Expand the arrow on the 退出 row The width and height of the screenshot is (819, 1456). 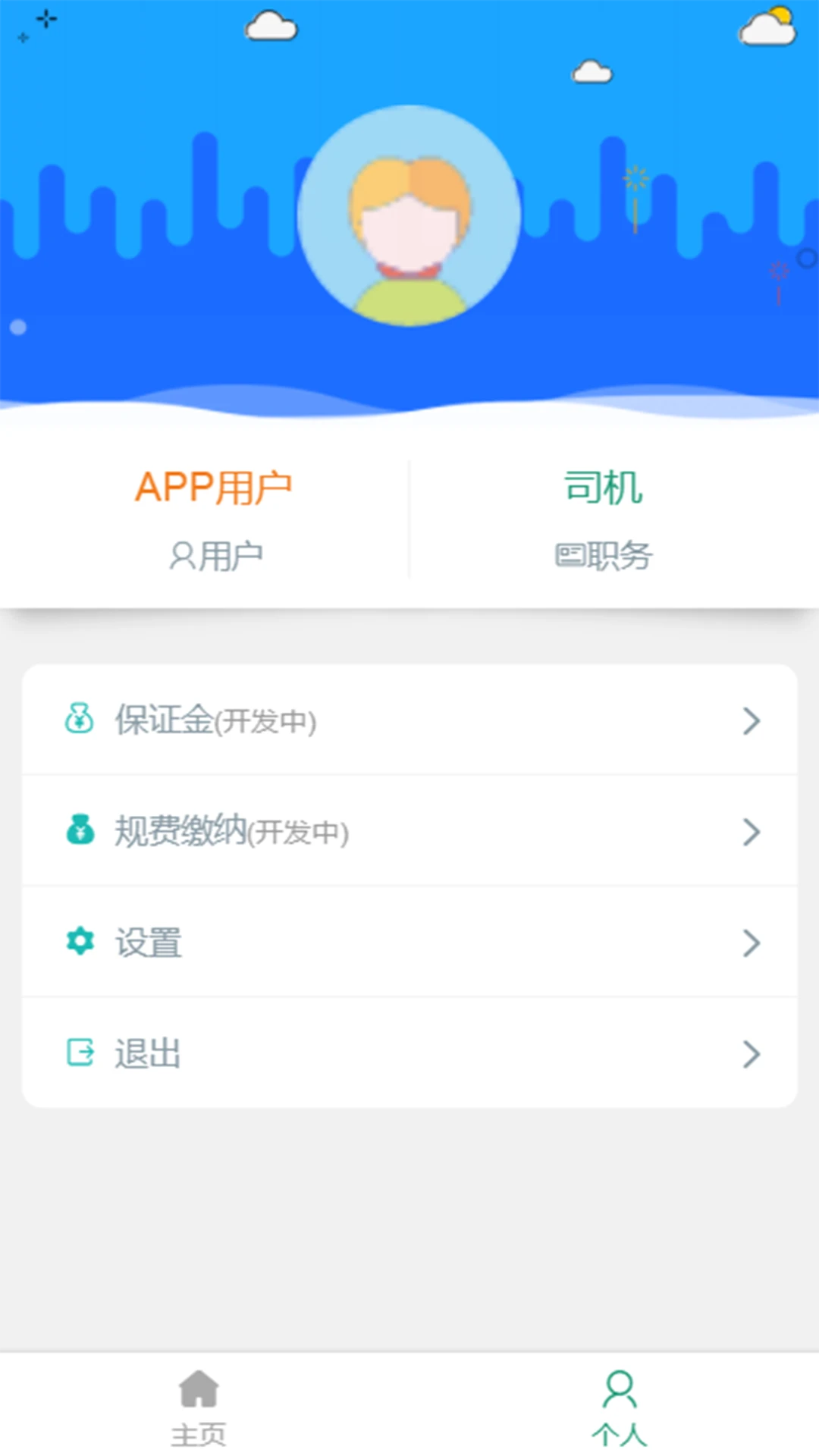click(x=752, y=1053)
